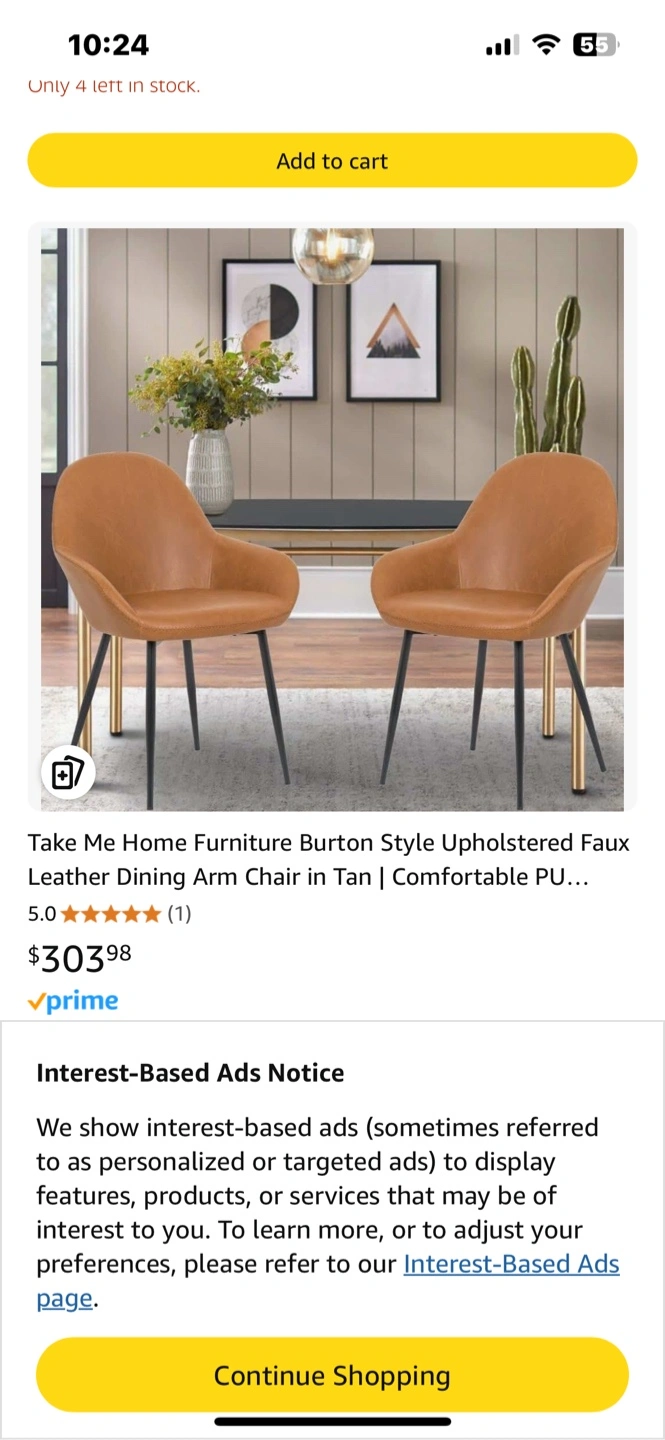
Task: Tap the view-similar icon on the chair image
Action: (68, 773)
